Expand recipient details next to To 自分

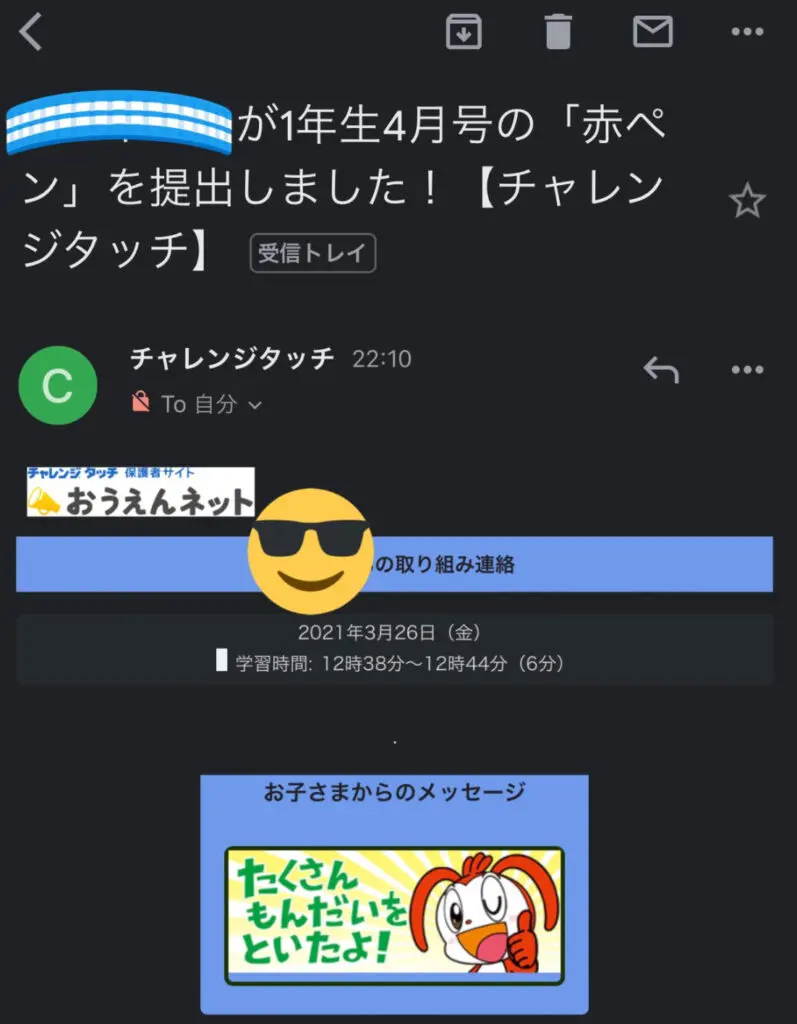254,405
